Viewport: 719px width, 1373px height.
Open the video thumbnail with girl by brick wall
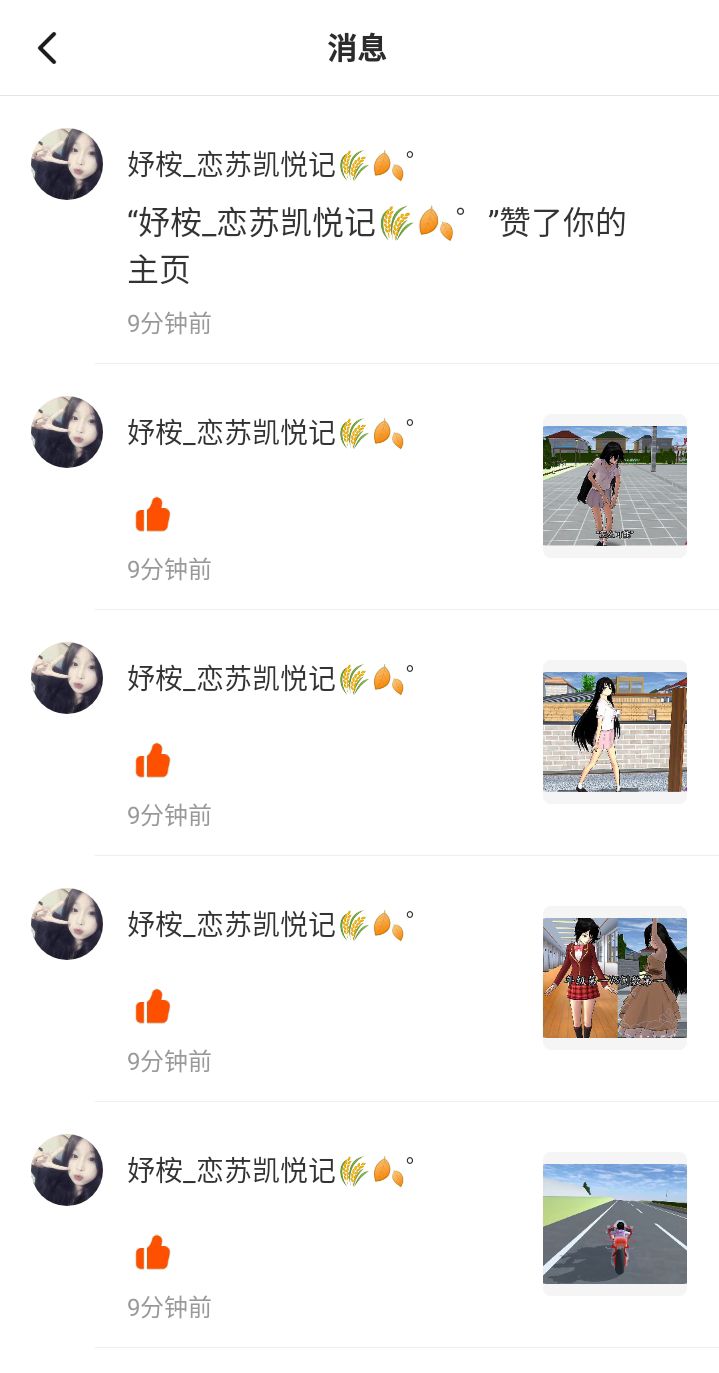[x=614, y=732]
